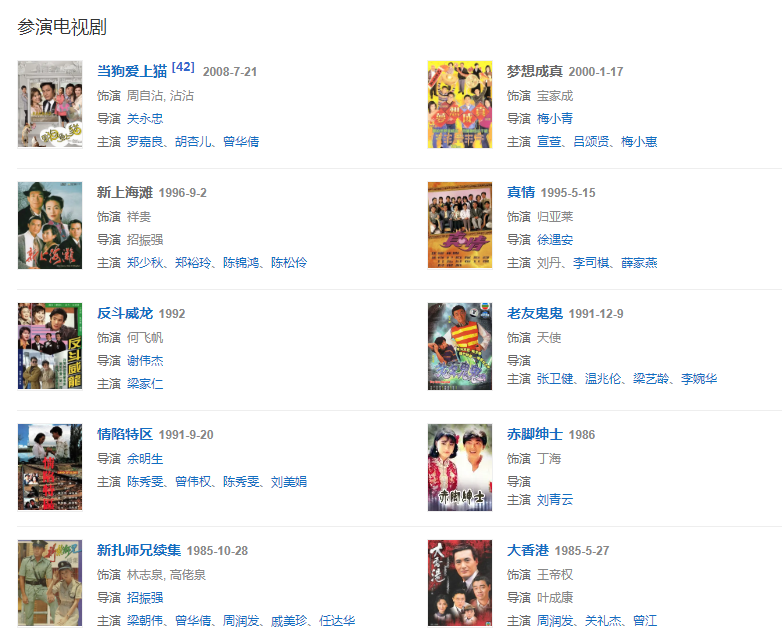Viewport: 782px width, 639px height.
Task: Open director 徐遇安's page
Action: pos(555,240)
